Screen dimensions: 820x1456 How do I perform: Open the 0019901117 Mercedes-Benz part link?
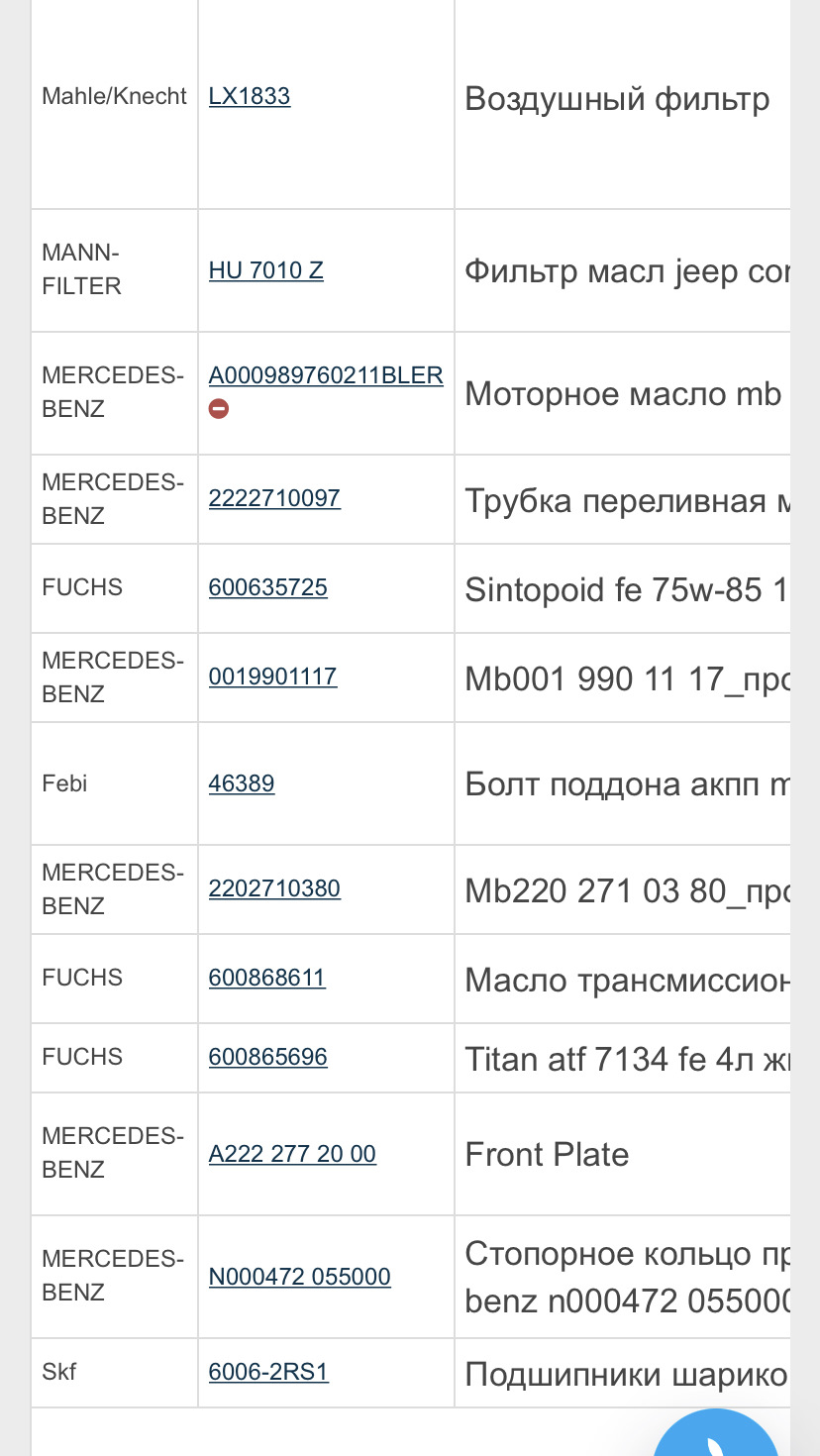pos(272,676)
